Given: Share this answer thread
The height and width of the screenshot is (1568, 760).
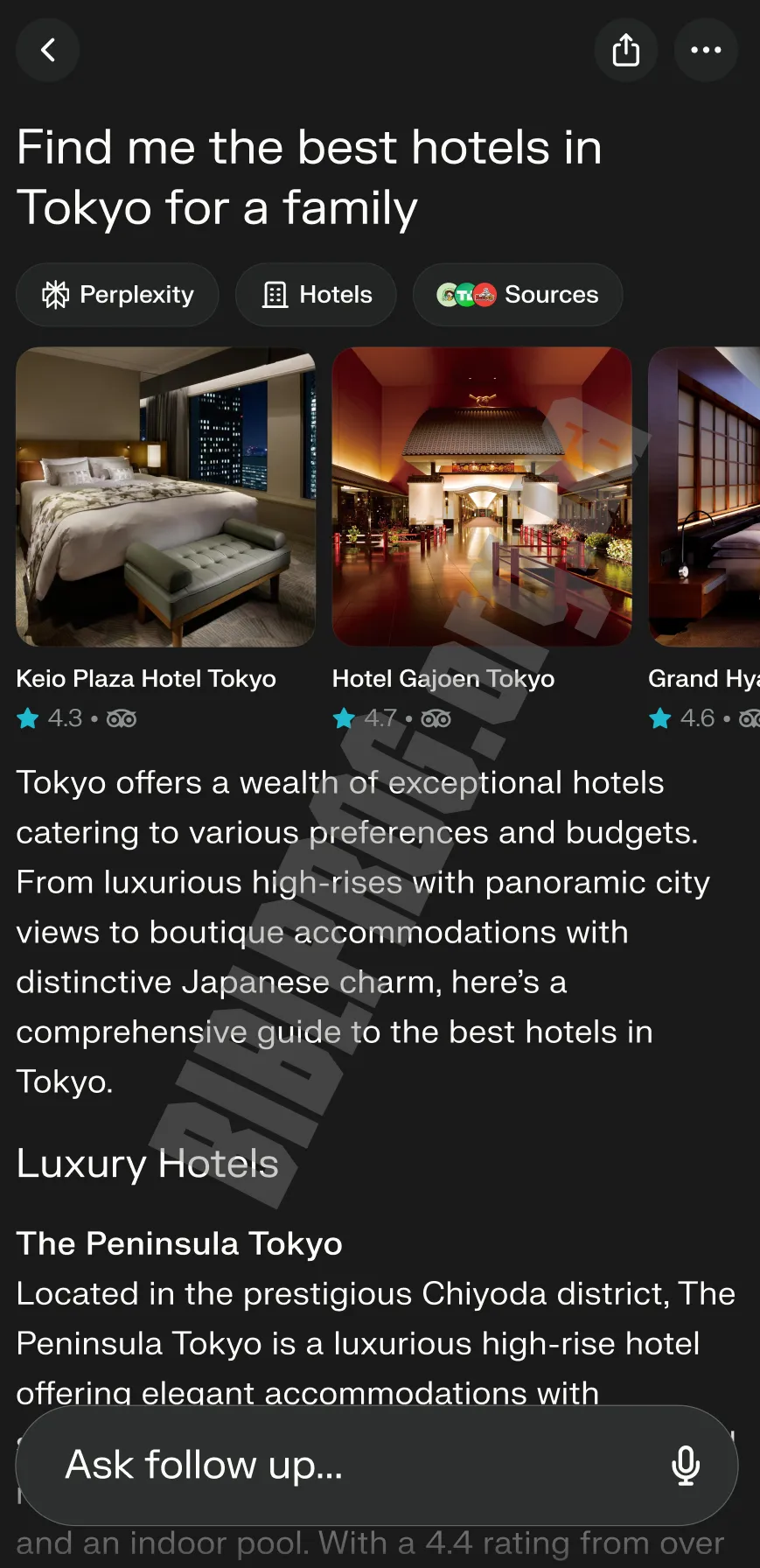Looking at the screenshot, I should coord(626,50).
